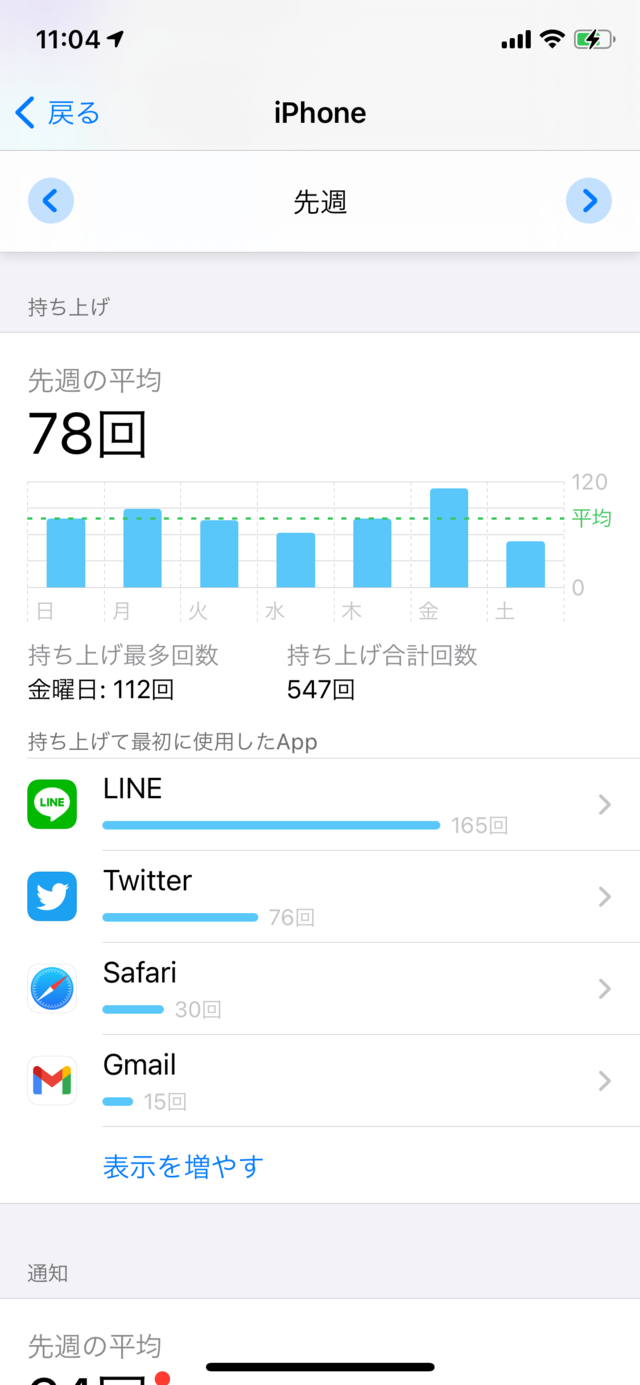Open Twitter pickup details
The width and height of the screenshot is (640, 1385).
[x=320, y=897]
